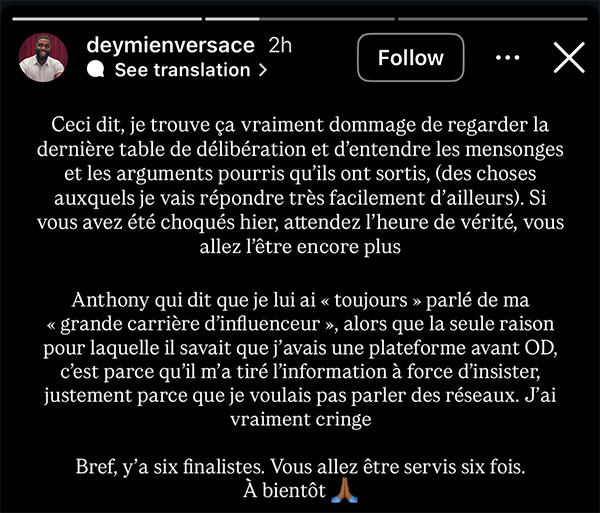Screen dimensions: 600x513
Task: Open the three-dot options menu
Action: click(507, 58)
